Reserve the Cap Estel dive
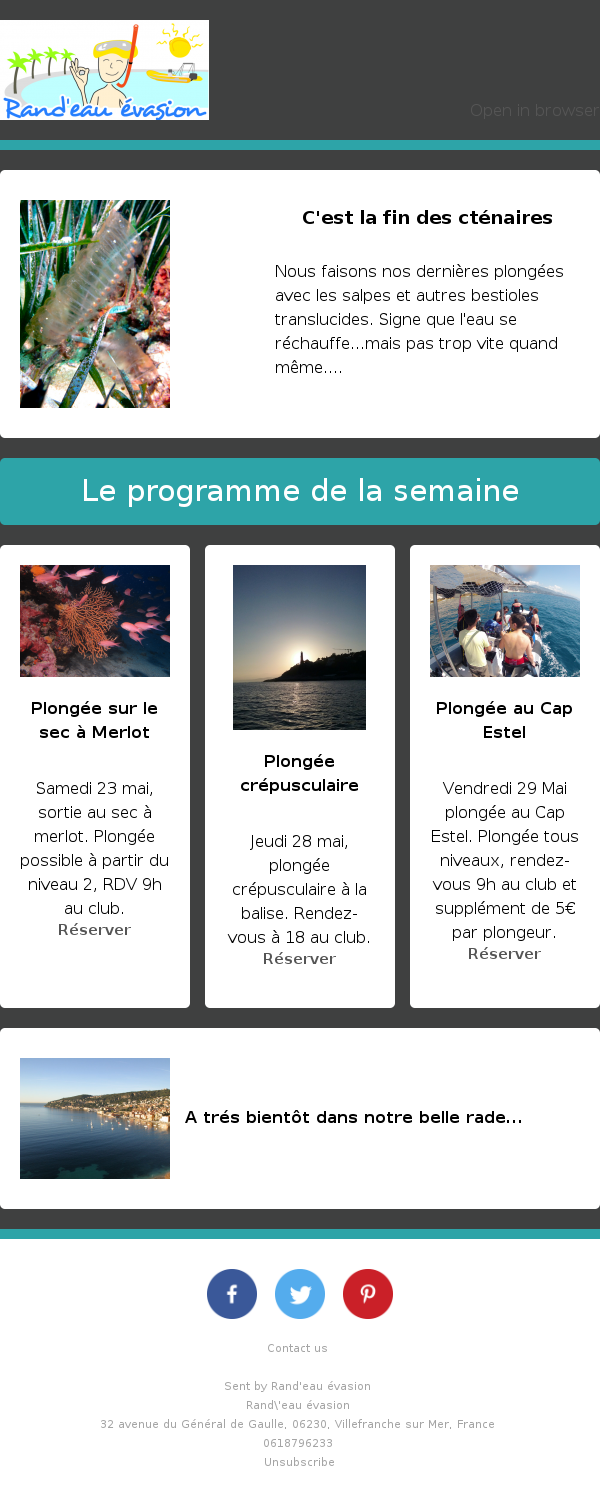 (x=504, y=954)
